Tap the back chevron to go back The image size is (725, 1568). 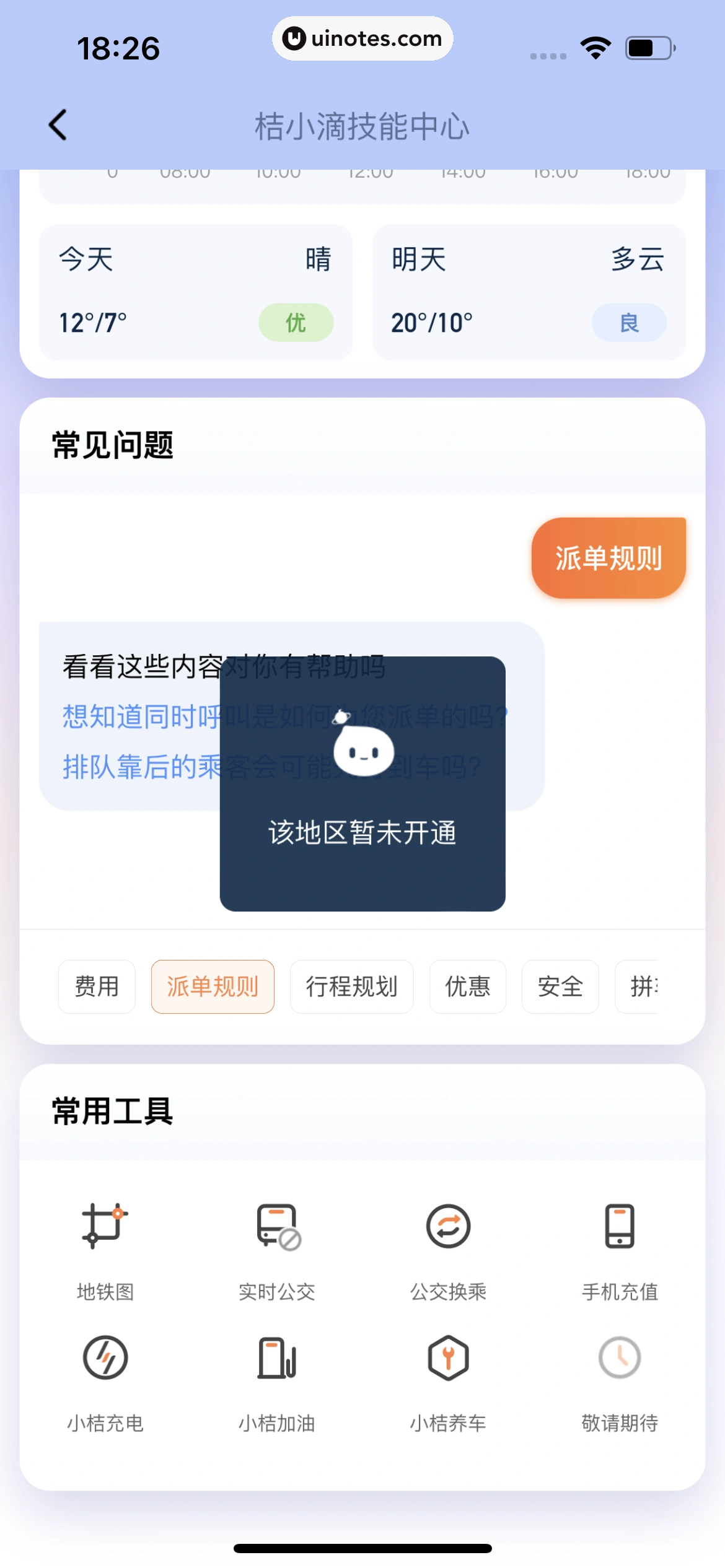tap(56, 124)
